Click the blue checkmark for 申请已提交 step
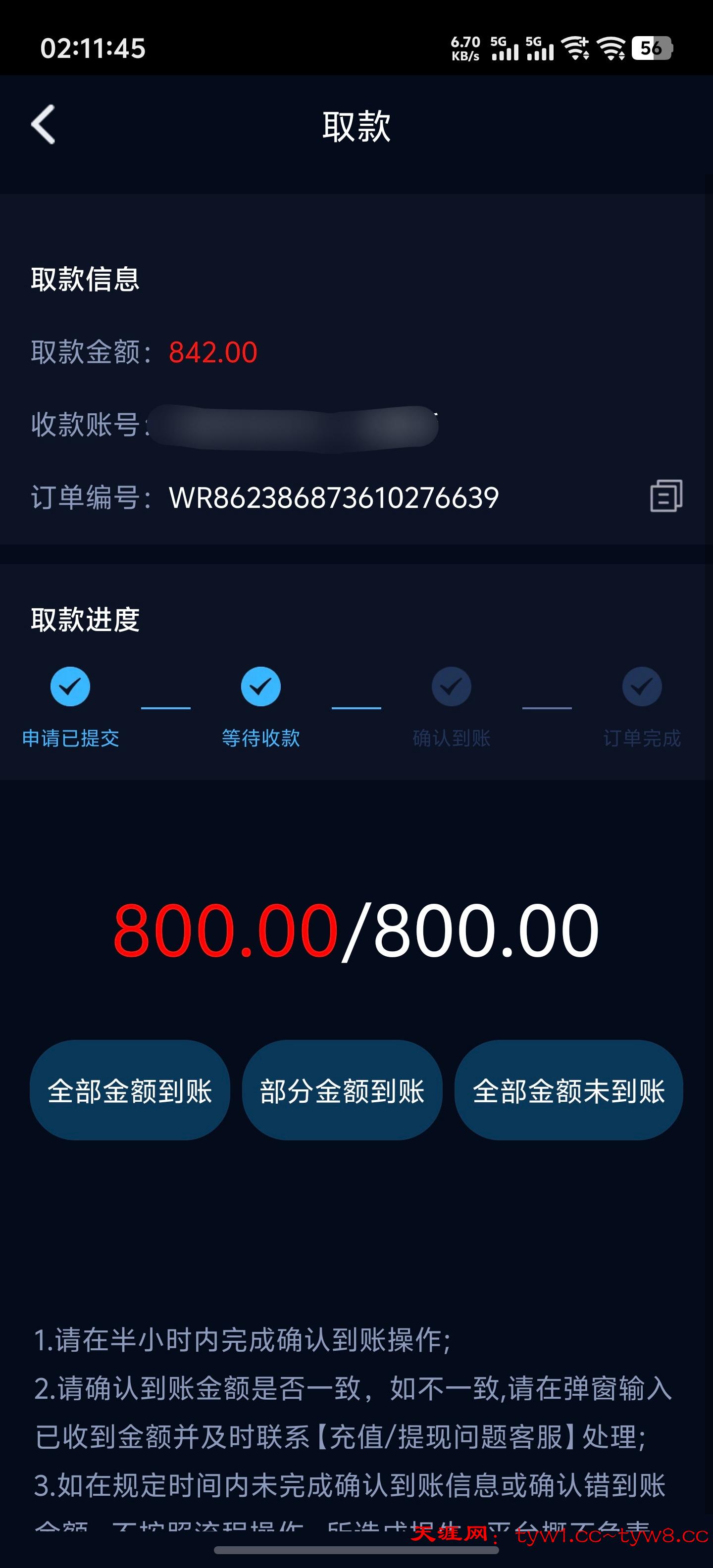This screenshot has width=713, height=1568. [70, 686]
